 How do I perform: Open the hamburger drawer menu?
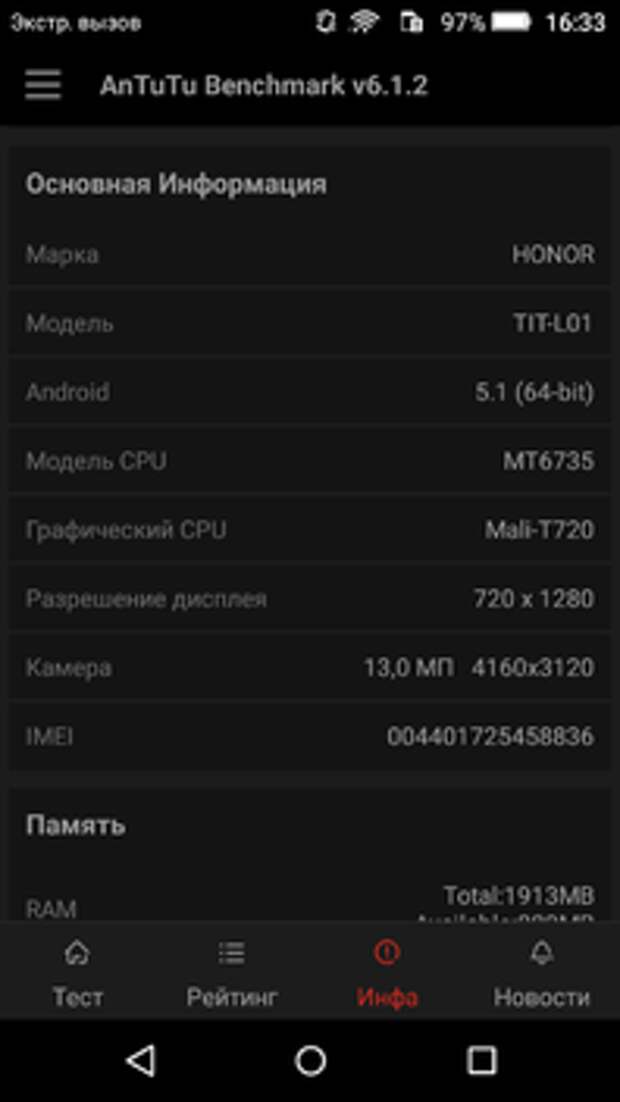click(43, 85)
